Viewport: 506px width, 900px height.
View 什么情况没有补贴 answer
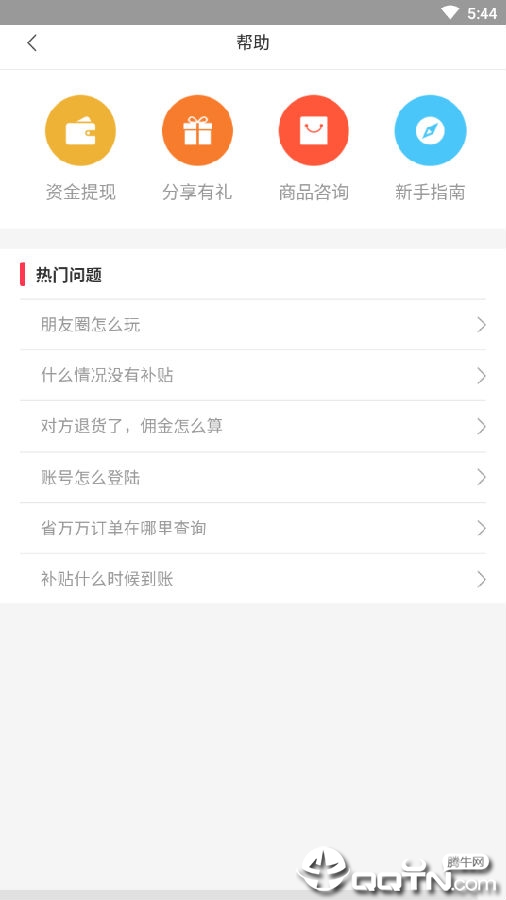[x=253, y=375]
